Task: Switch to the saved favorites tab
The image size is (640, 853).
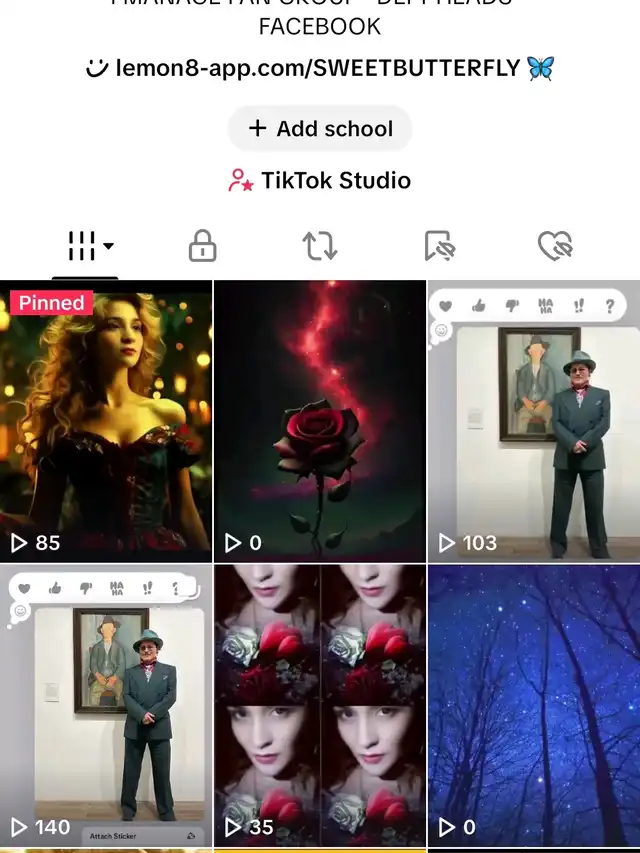Action: click(x=439, y=245)
